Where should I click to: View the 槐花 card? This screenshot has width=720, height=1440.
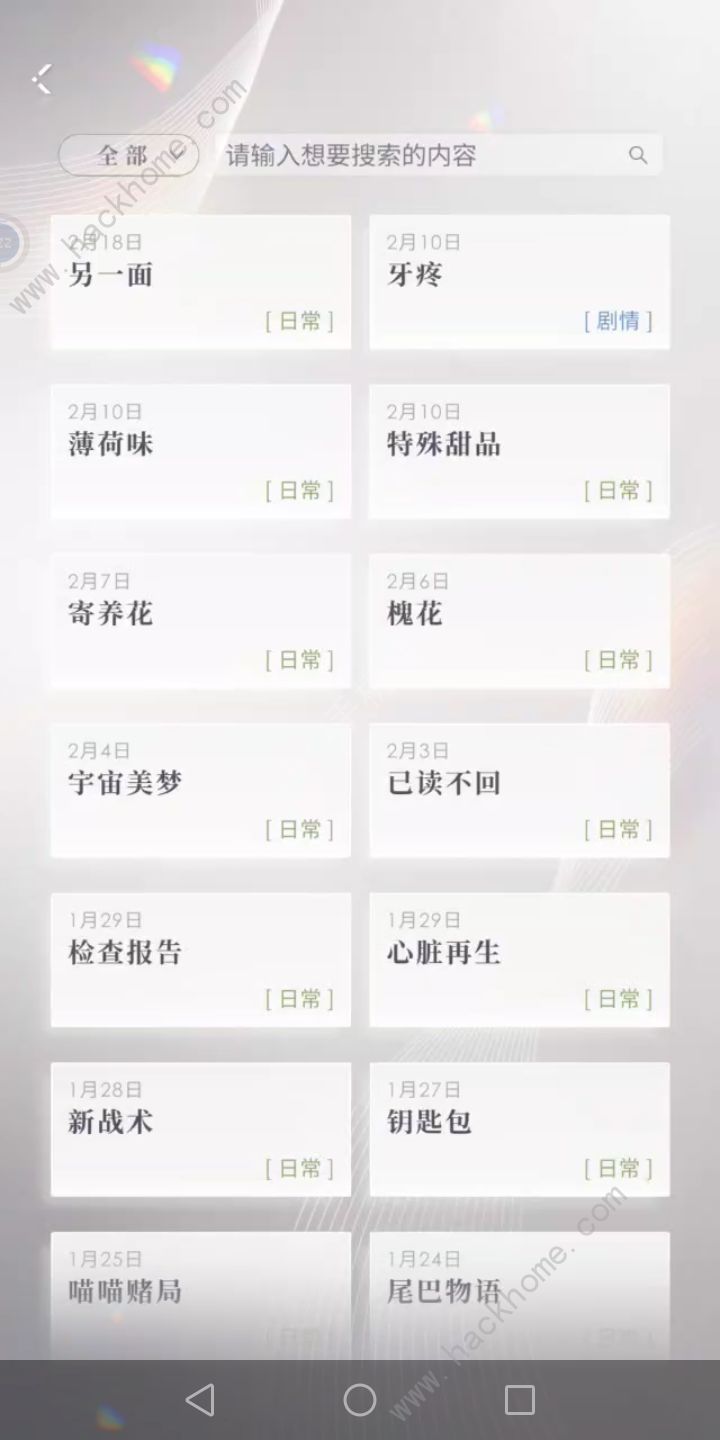tap(519, 621)
